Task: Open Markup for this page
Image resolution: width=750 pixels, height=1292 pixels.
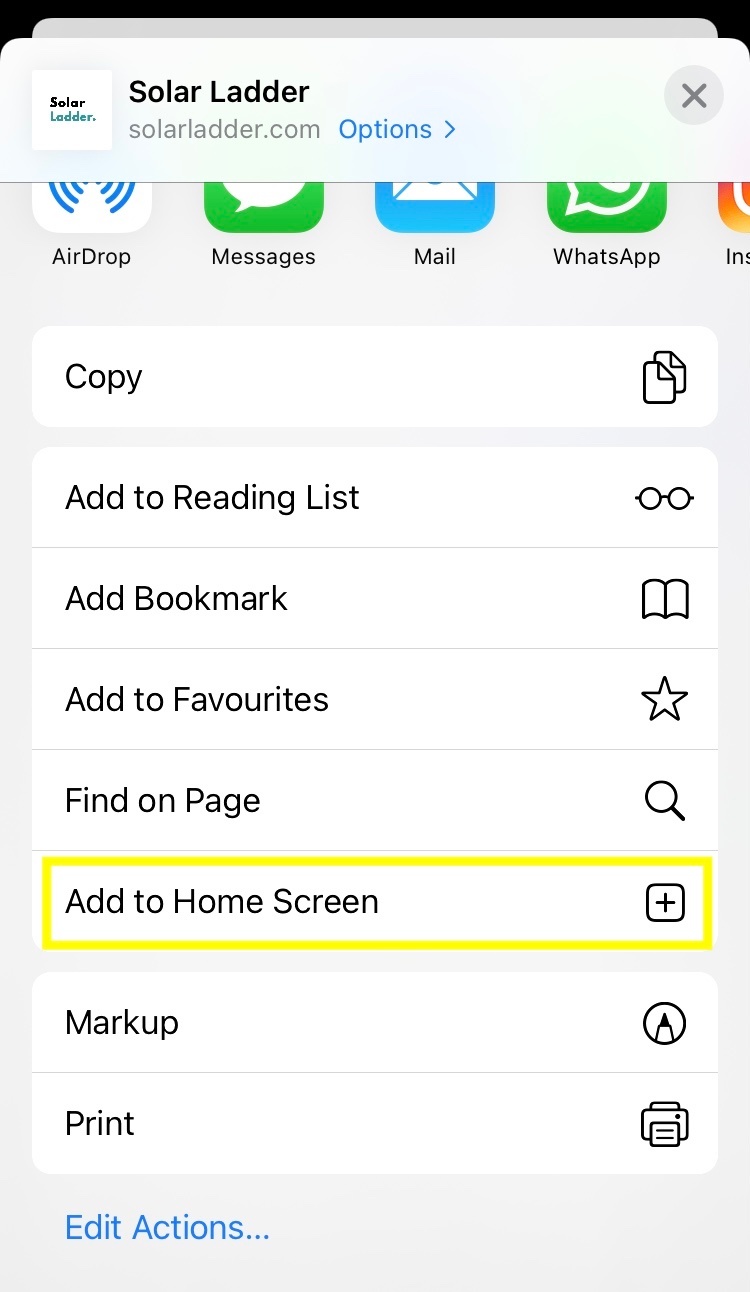Action: pyautogui.click(x=375, y=1023)
